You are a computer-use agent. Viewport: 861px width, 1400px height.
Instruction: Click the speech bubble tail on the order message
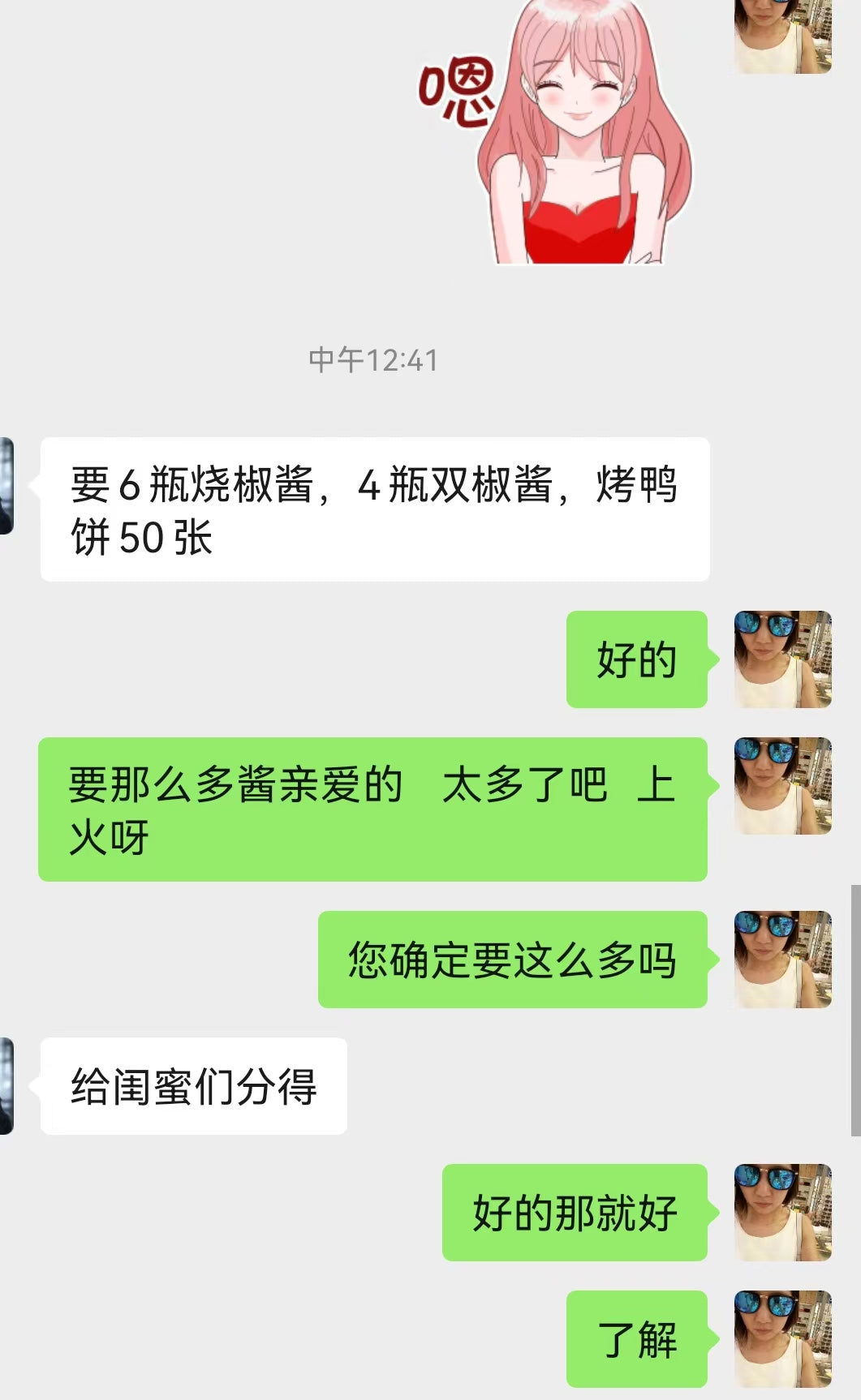pos(34,487)
